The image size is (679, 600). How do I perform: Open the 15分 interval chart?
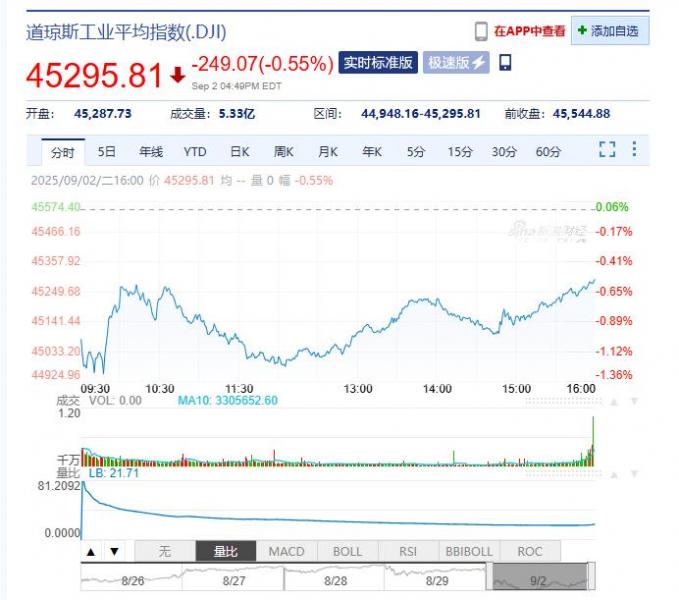460,152
